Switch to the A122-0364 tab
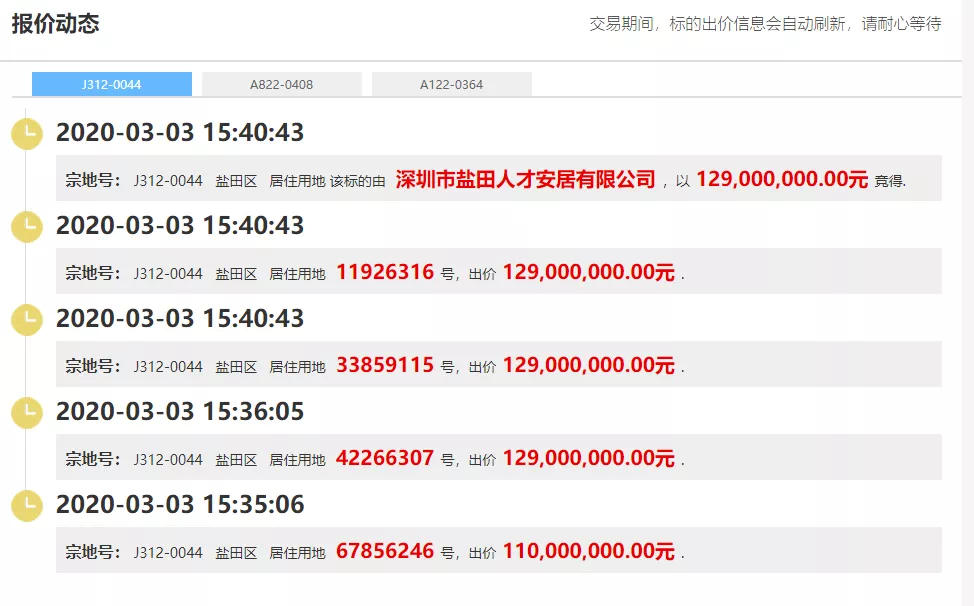This screenshot has height=606, width=974. coord(451,85)
